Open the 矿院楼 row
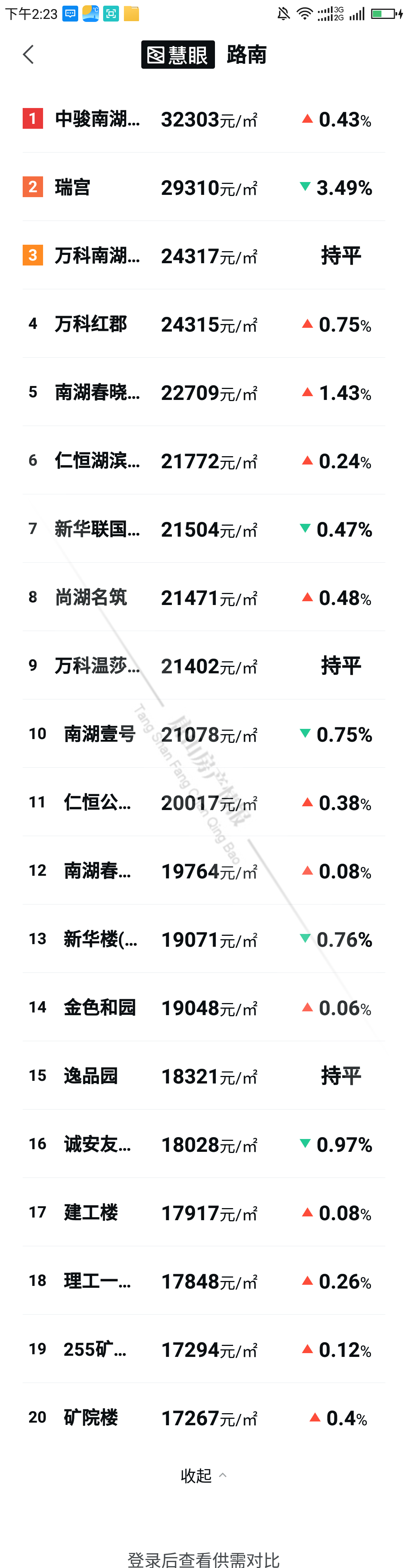The width and height of the screenshot is (408, 1568). tap(203, 1418)
